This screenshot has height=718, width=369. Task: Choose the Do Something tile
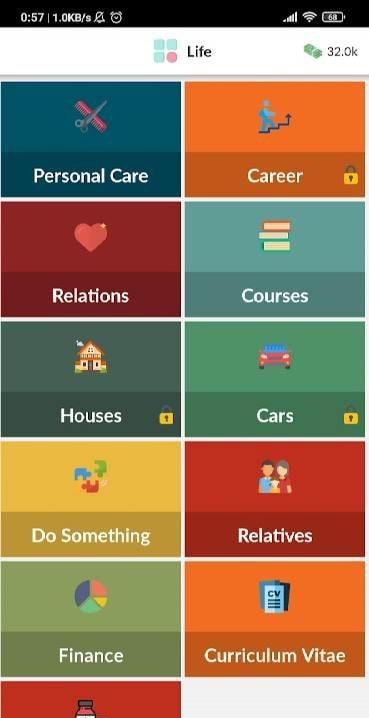tap(91, 500)
